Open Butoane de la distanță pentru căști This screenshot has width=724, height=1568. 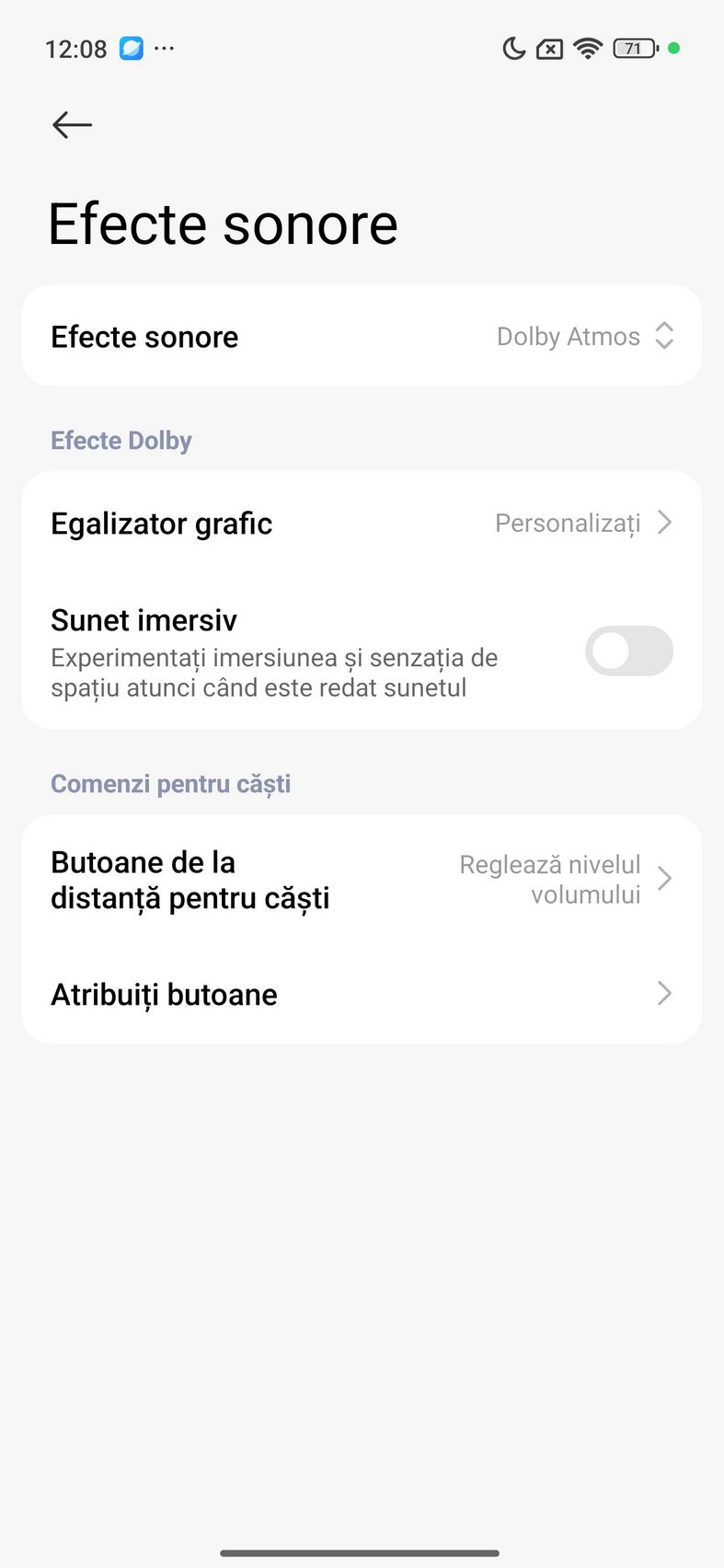pyautogui.click(x=362, y=880)
